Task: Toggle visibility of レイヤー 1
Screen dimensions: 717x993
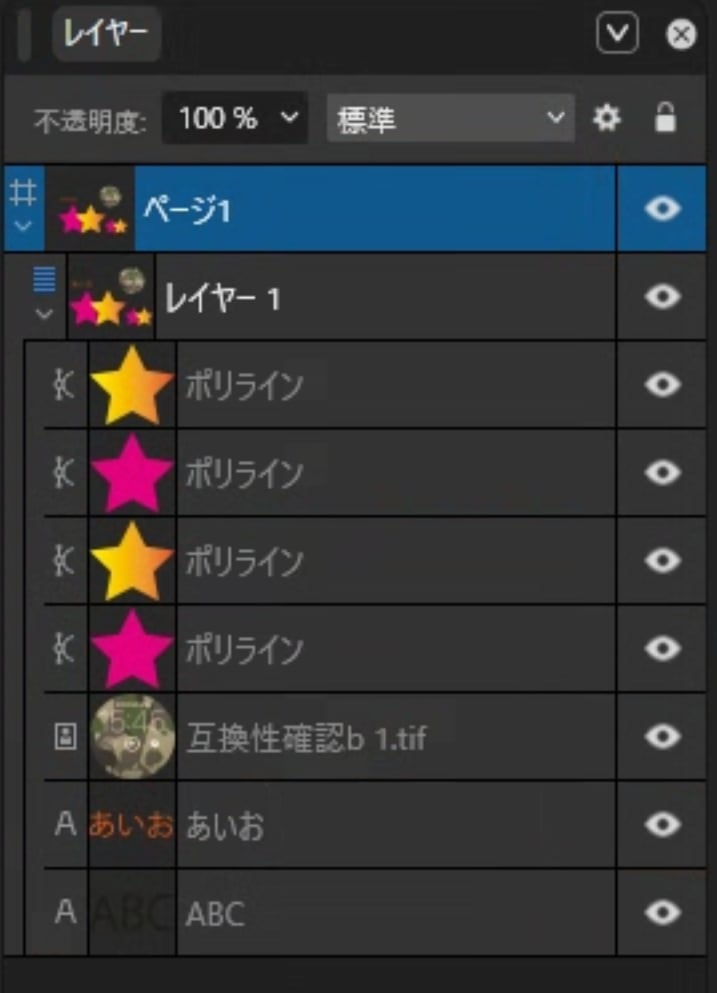Action: pos(664,297)
